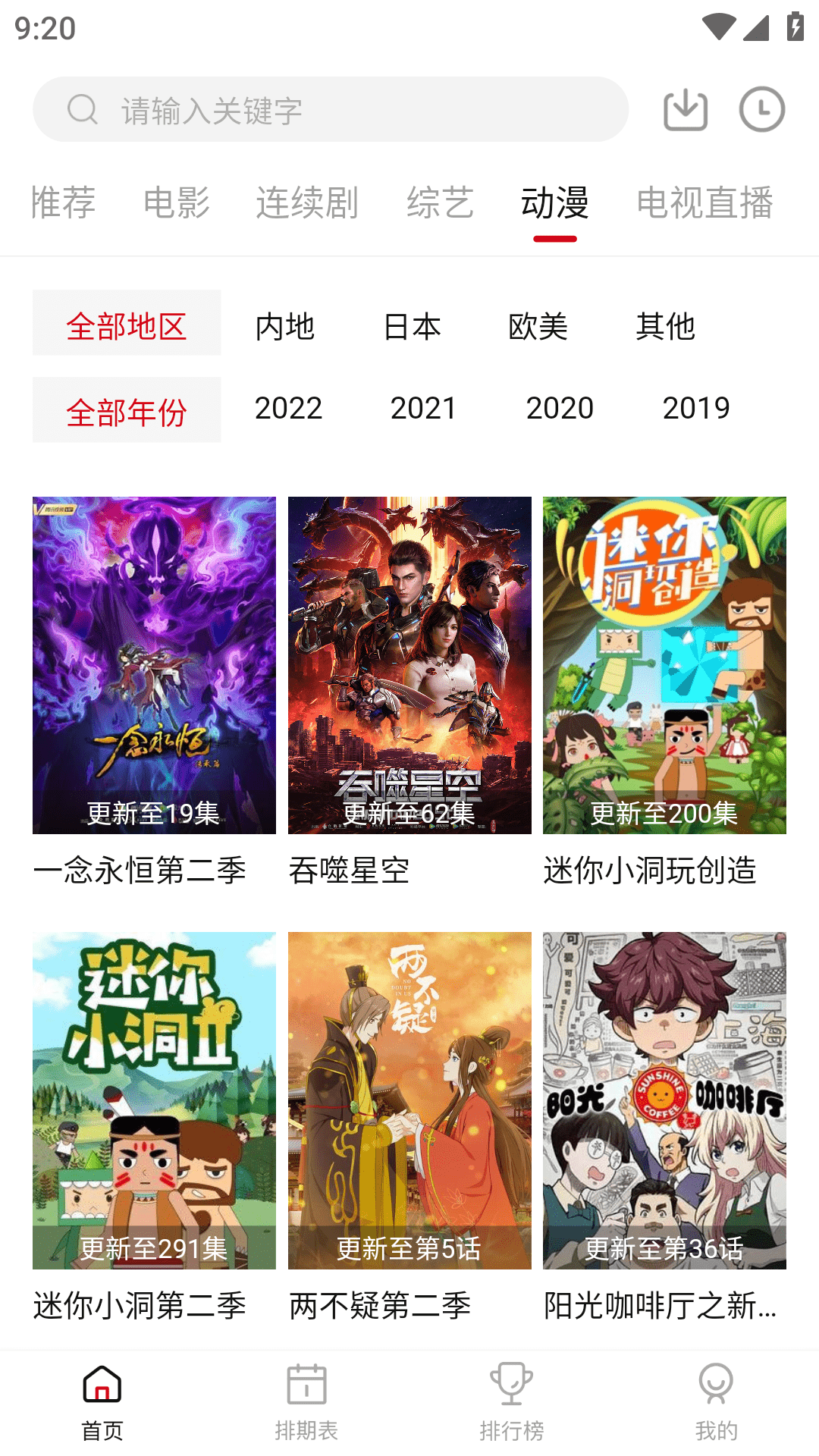Open viewing history via clock icon
819x1456 pixels.
click(762, 108)
